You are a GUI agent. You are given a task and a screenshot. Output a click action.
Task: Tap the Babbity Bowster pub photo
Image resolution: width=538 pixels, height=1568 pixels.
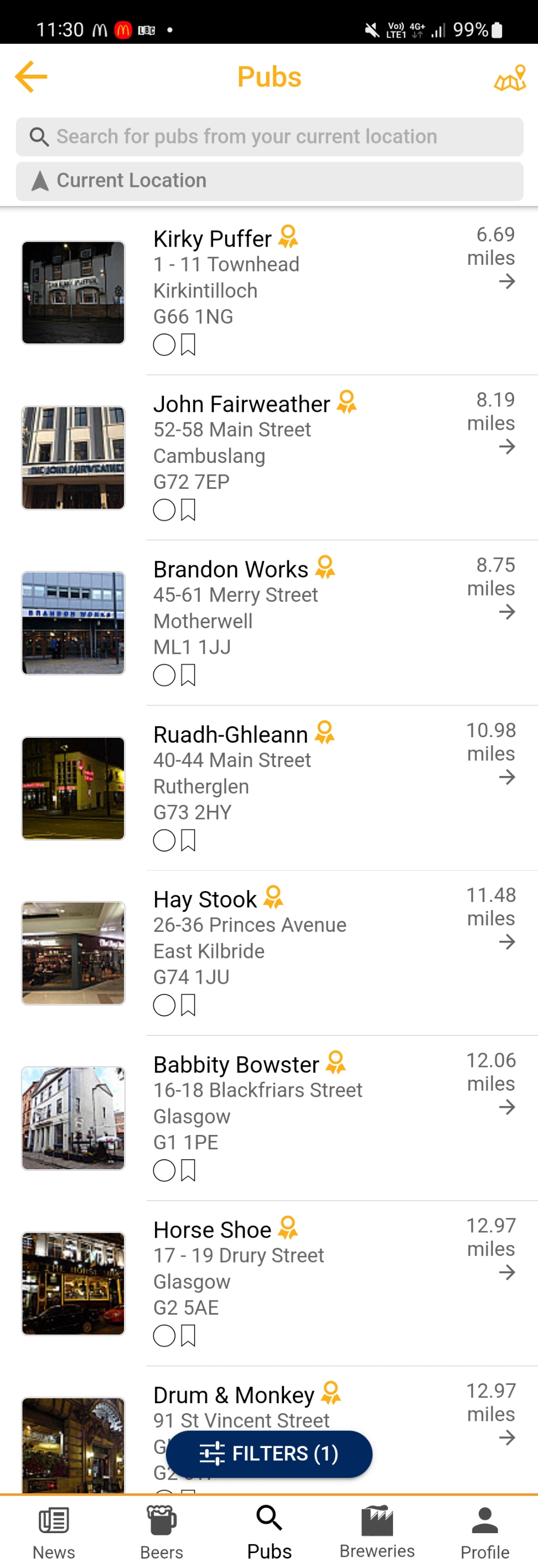pyautogui.click(x=73, y=1118)
